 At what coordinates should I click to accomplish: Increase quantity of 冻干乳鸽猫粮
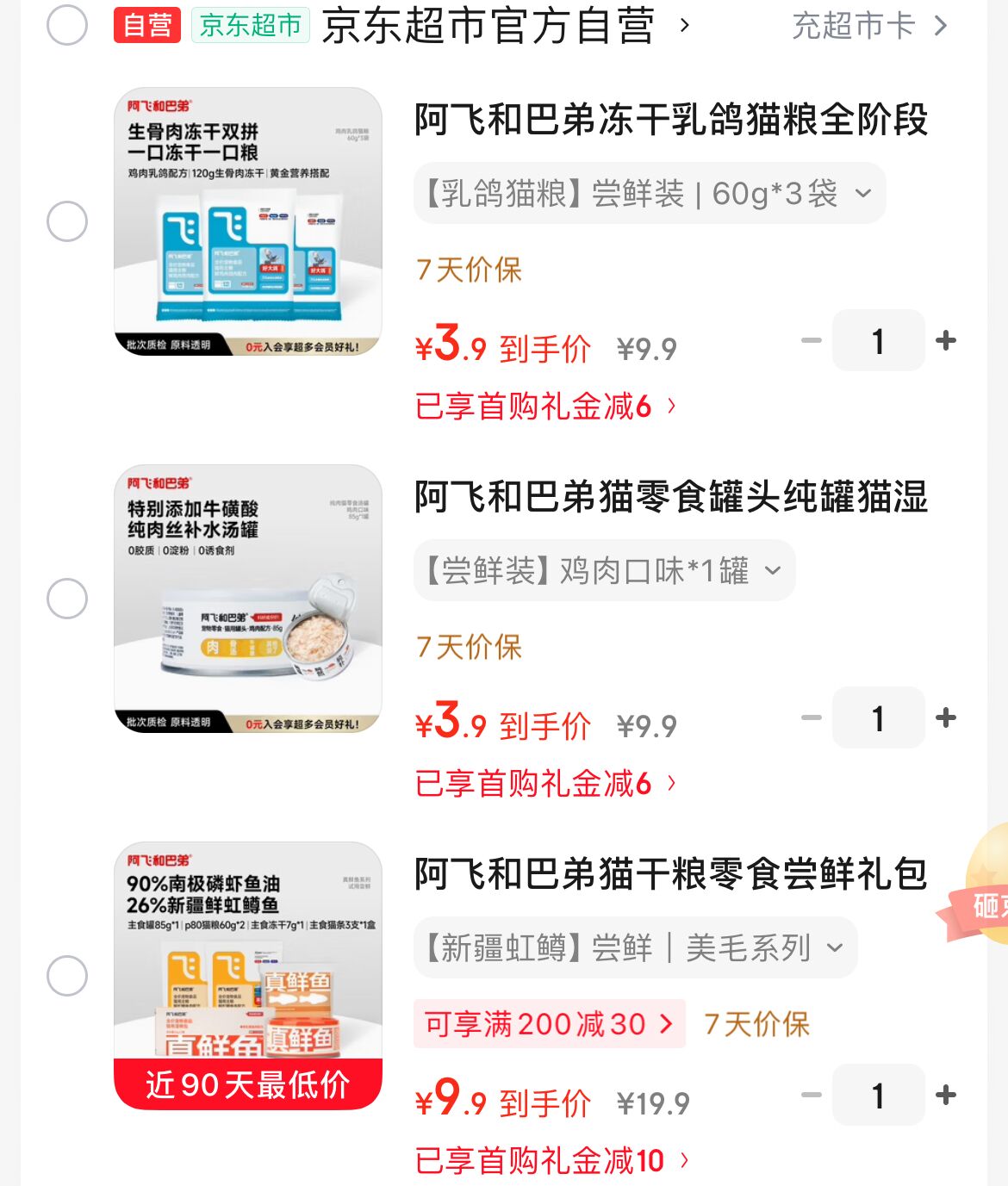(x=946, y=341)
